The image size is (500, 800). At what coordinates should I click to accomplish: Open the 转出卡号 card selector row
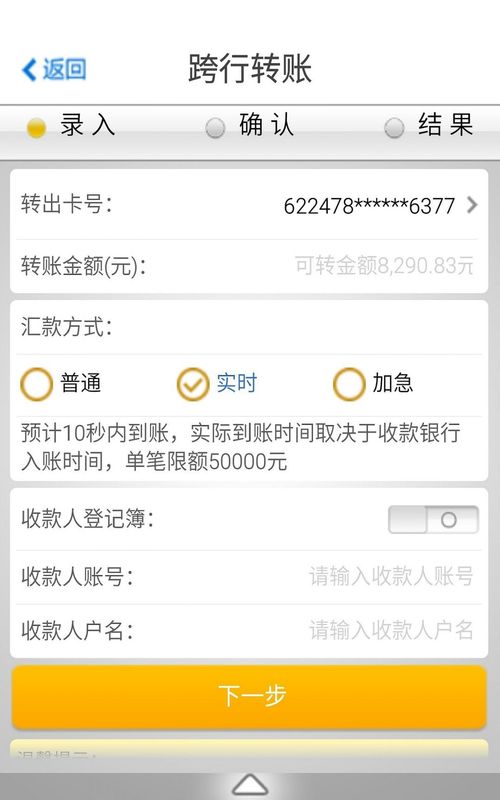pos(249,205)
